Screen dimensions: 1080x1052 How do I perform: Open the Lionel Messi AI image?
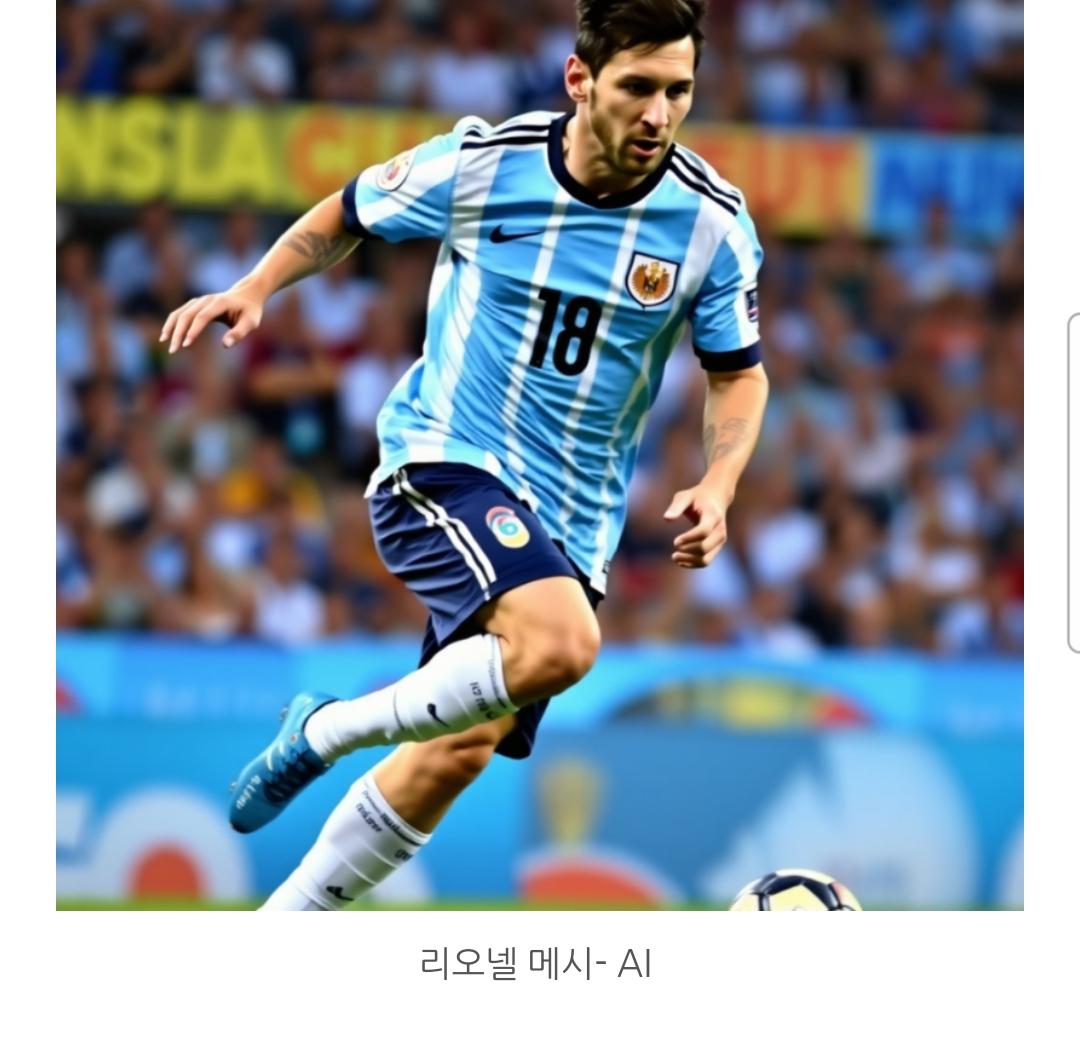click(539, 455)
